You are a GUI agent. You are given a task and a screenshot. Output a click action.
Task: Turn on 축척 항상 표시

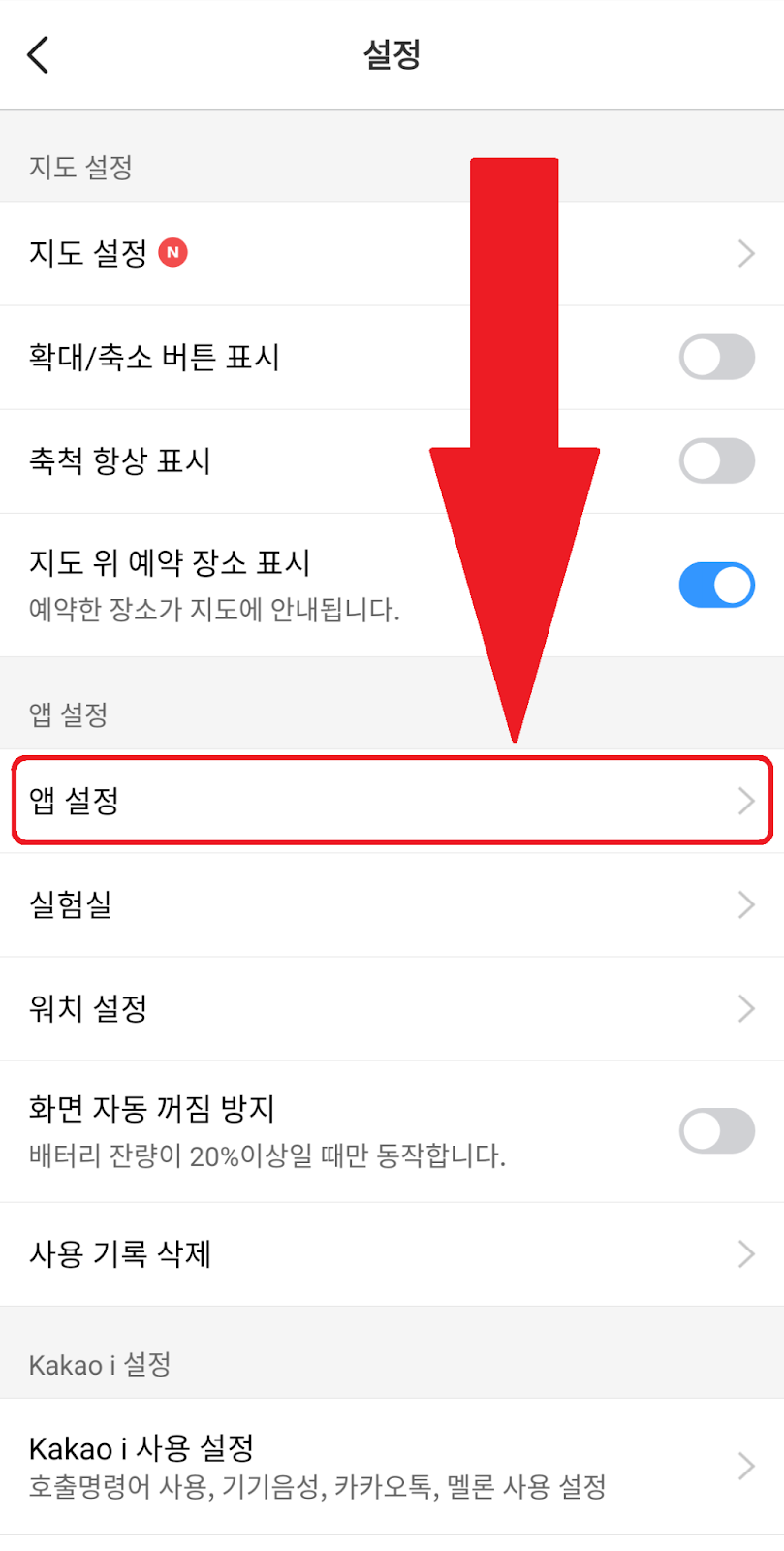click(716, 461)
